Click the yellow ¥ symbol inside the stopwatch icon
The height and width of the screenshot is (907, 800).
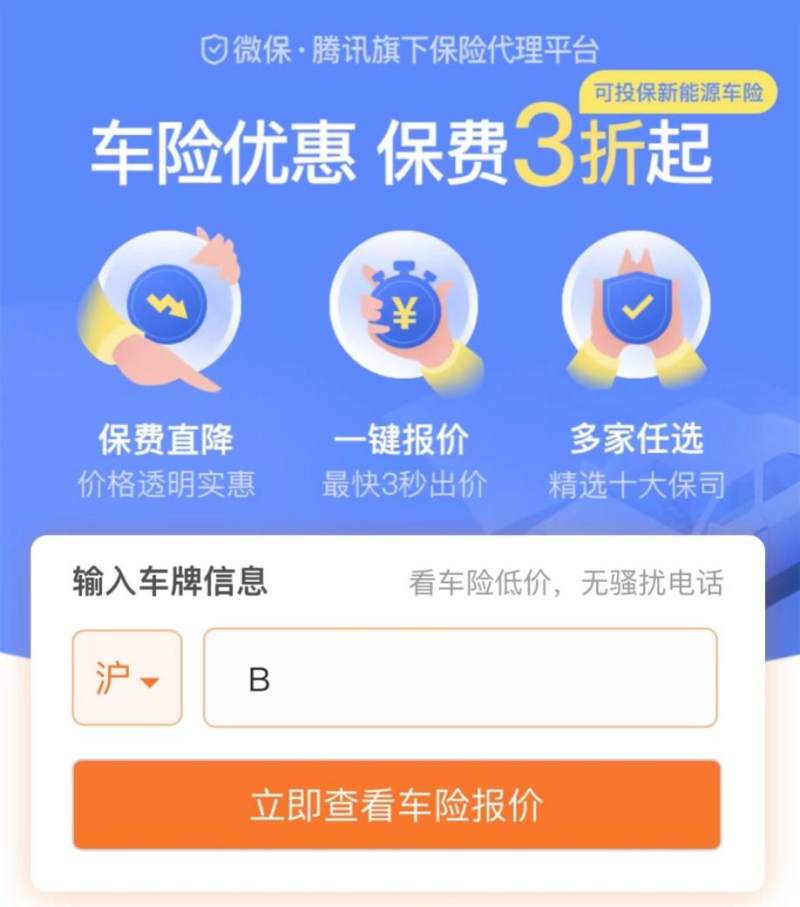pyautogui.click(x=401, y=311)
